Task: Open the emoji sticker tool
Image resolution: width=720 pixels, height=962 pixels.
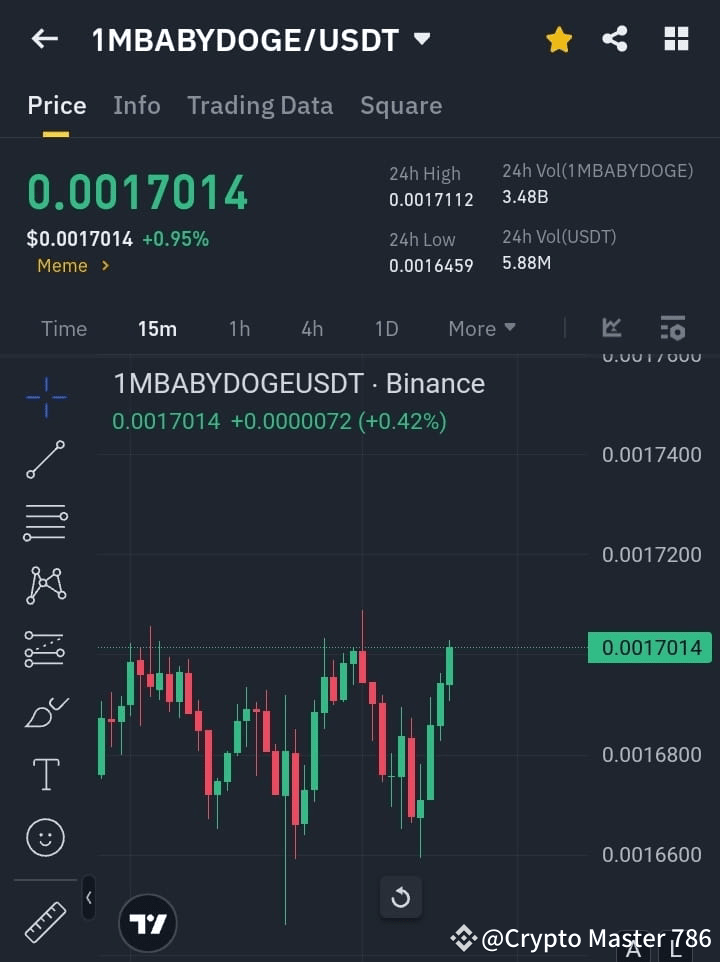Action: tap(44, 837)
